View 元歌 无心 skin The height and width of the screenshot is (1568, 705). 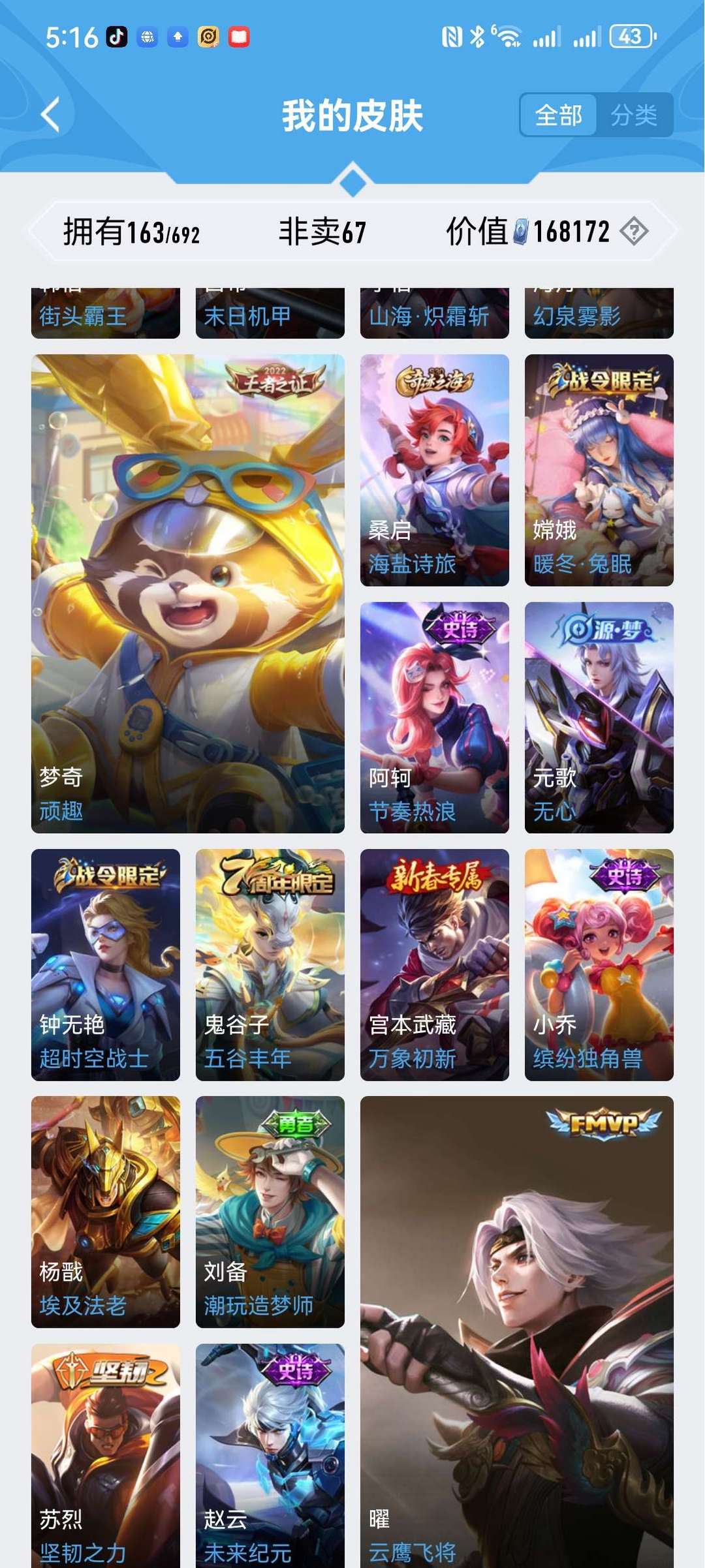click(599, 717)
